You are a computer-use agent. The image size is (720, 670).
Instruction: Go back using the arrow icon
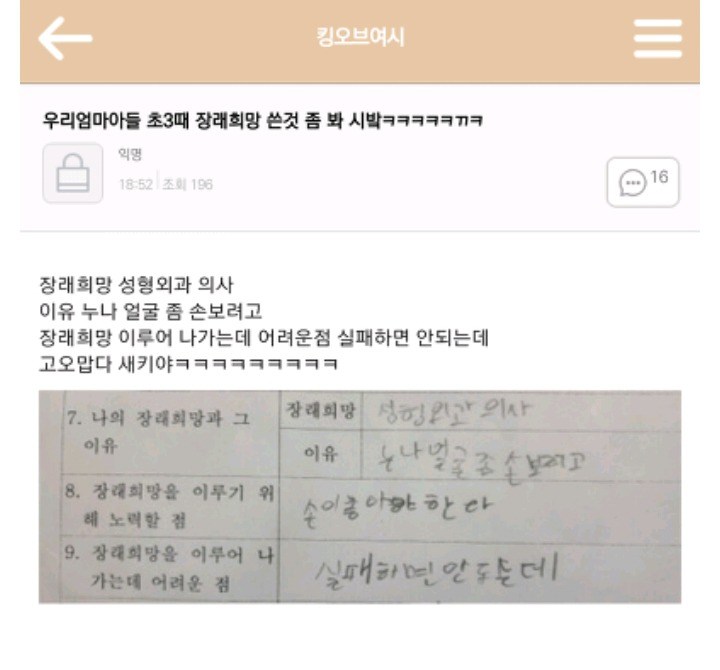click(x=65, y=40)
